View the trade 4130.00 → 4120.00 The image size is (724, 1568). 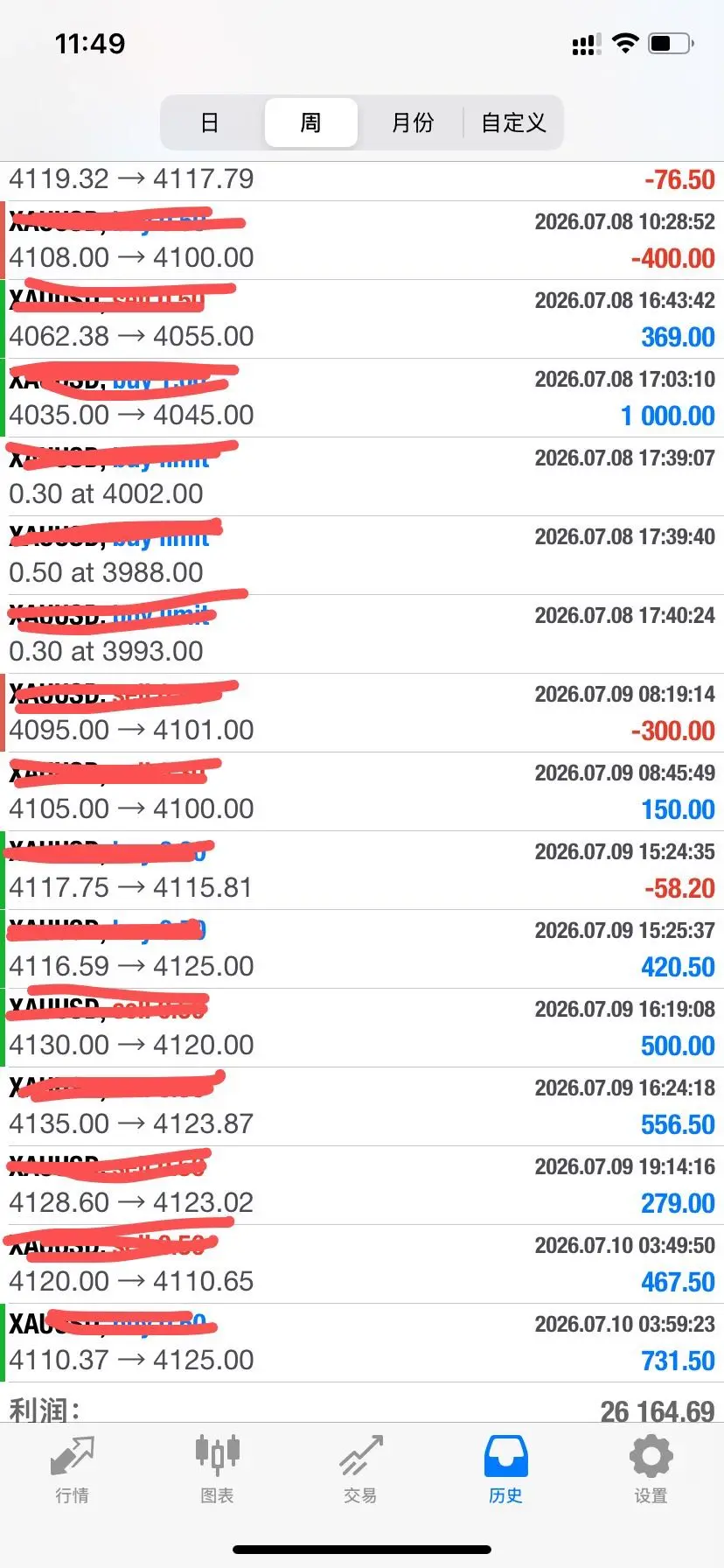coord(362,1028)
